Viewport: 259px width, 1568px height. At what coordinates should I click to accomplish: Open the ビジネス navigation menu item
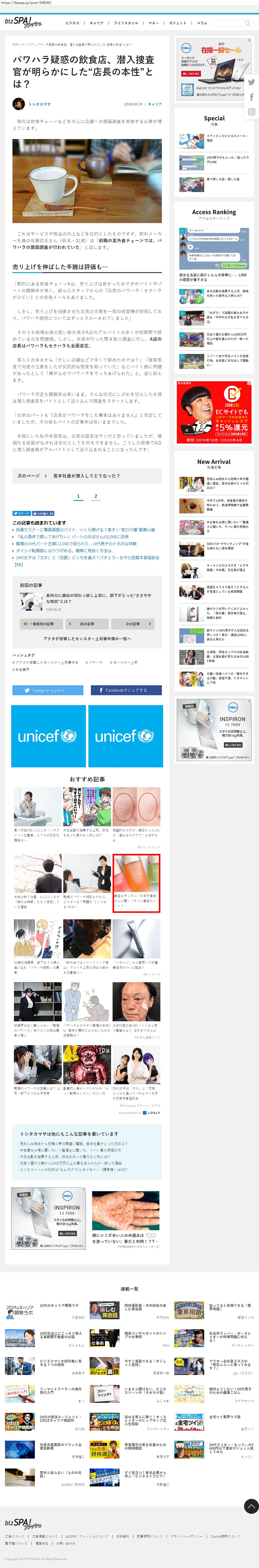[72, 23]
